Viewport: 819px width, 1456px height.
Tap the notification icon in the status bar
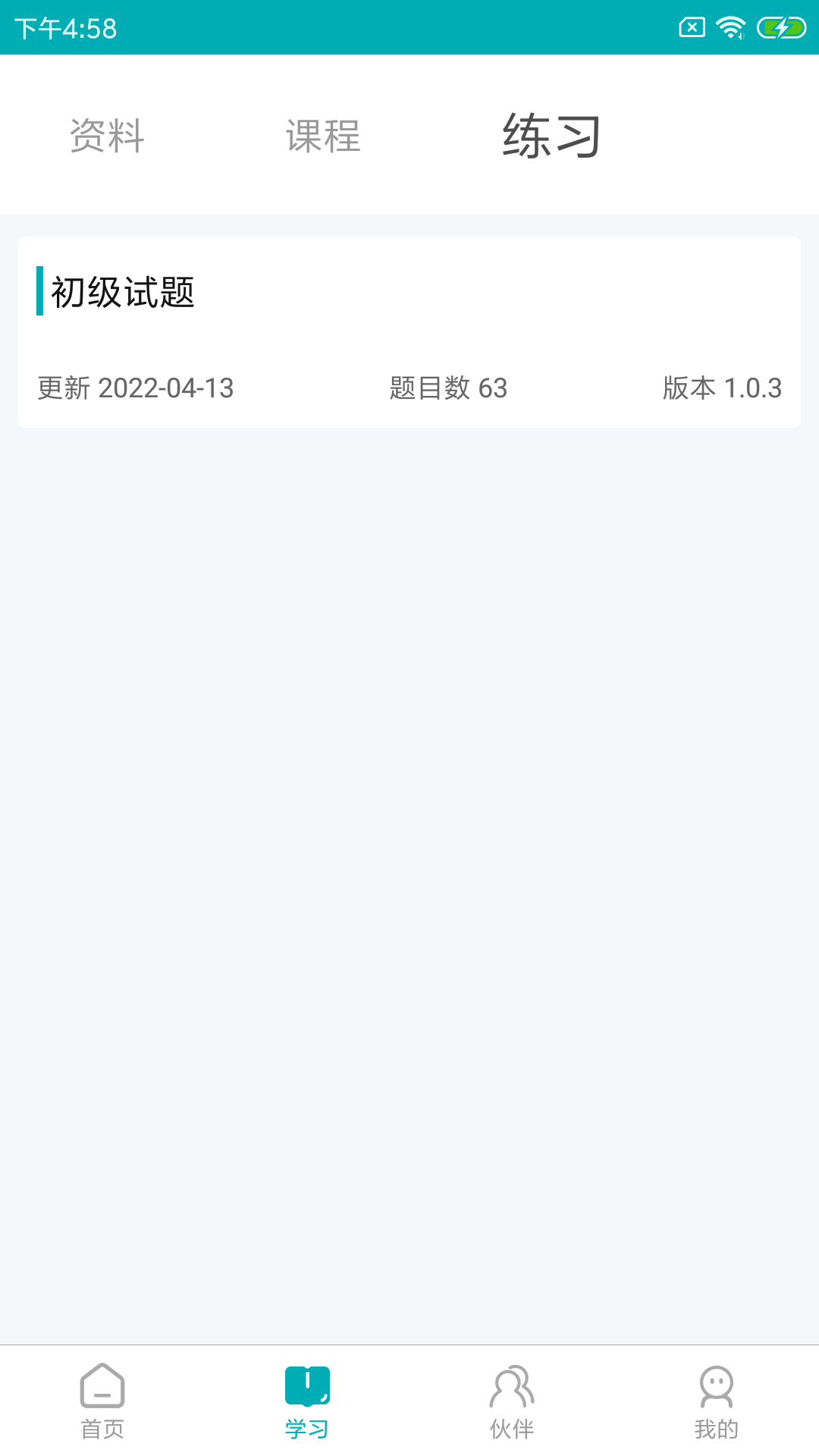tap(691, 27)
